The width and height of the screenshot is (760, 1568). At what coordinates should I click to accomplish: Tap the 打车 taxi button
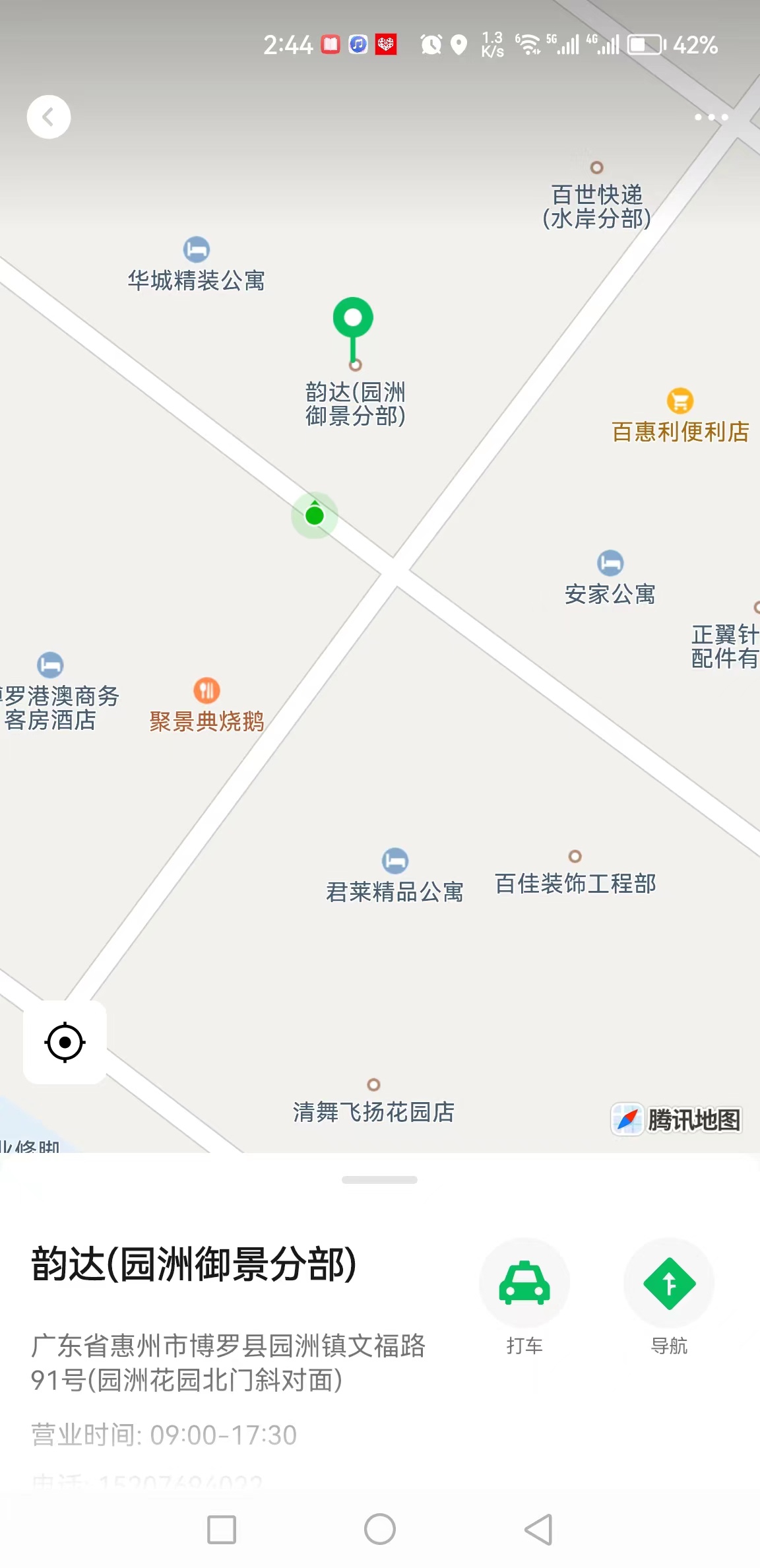click(x=524, y=1284)
